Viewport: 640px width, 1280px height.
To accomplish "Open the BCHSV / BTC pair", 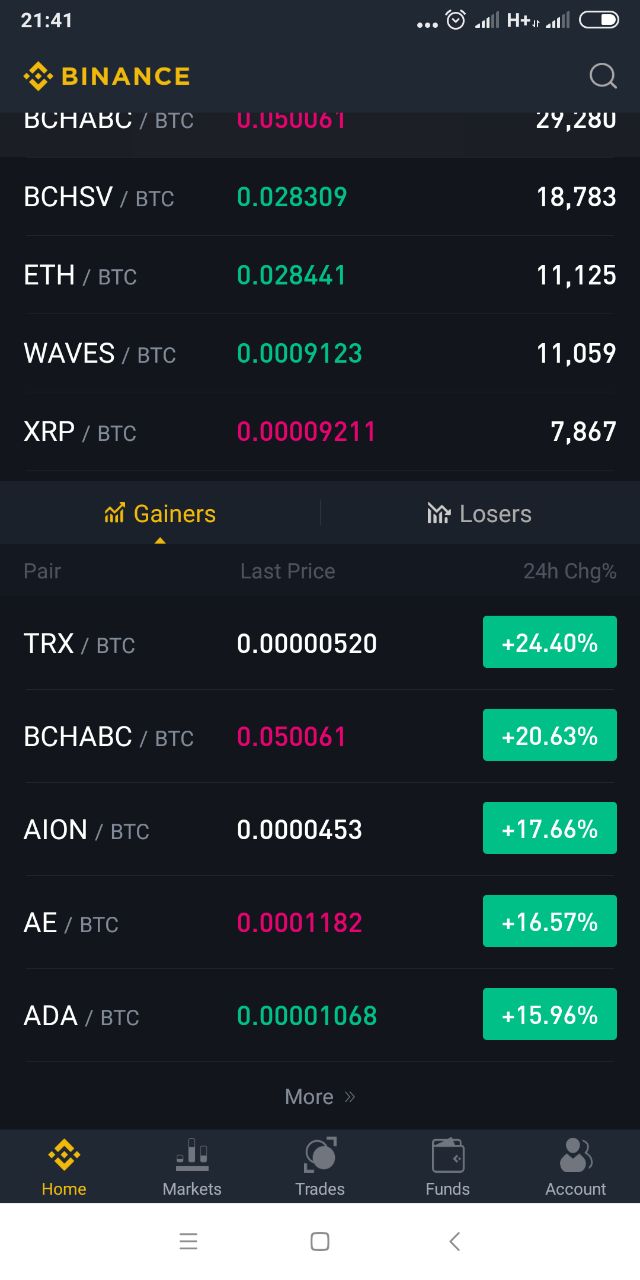I will coord(320,197).
